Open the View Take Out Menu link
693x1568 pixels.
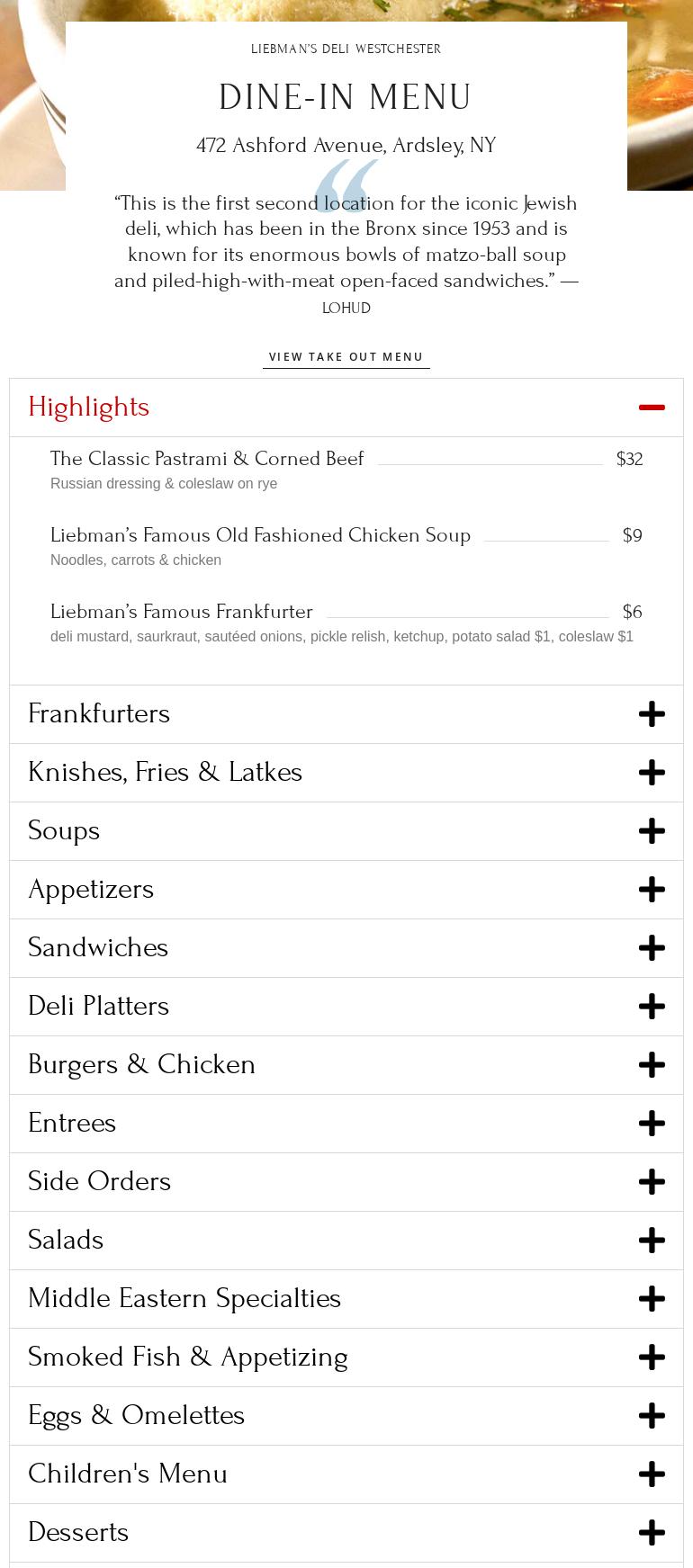346,357
